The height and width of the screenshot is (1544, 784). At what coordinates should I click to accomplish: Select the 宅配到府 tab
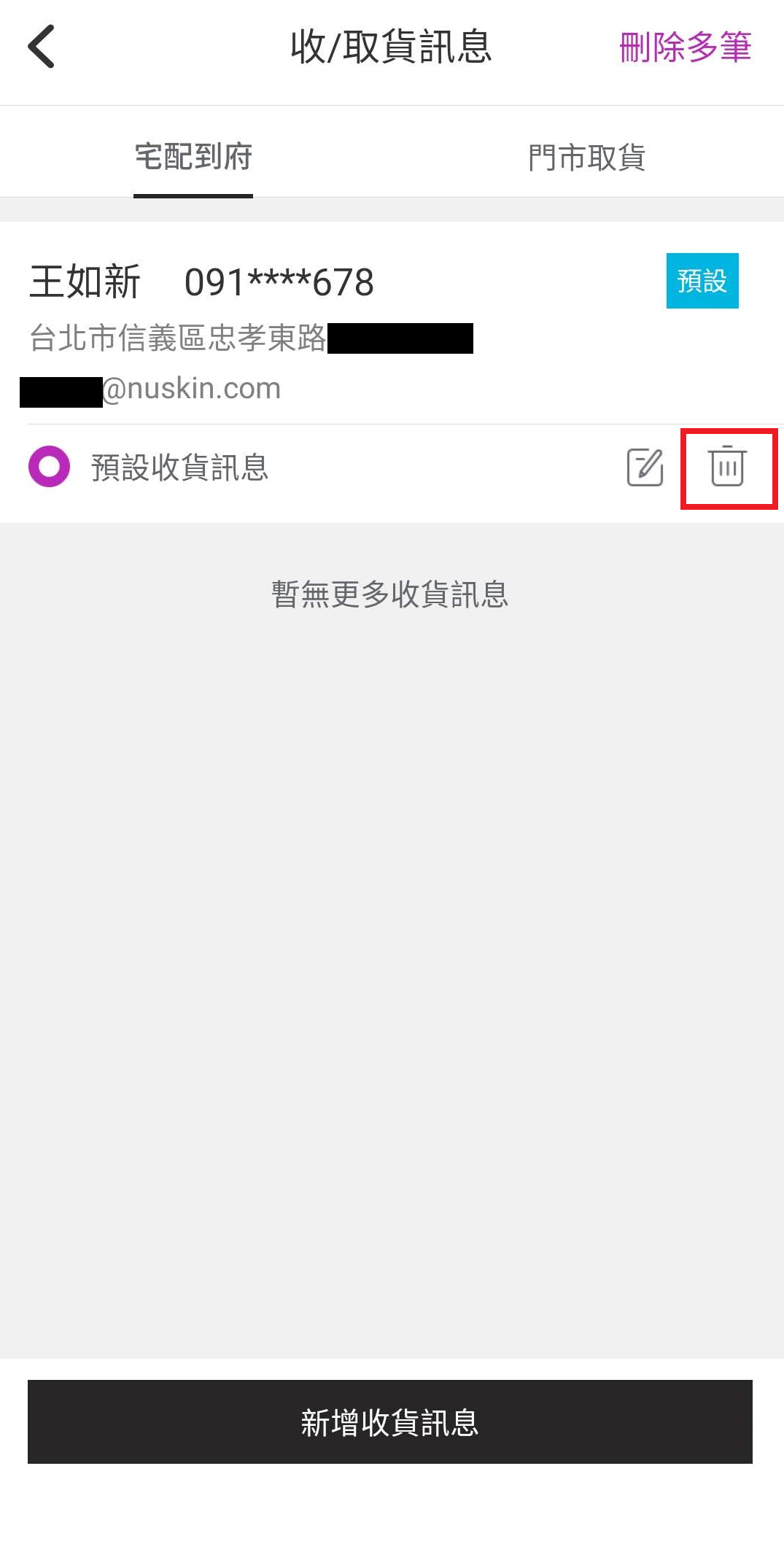(x=193, y=157)
